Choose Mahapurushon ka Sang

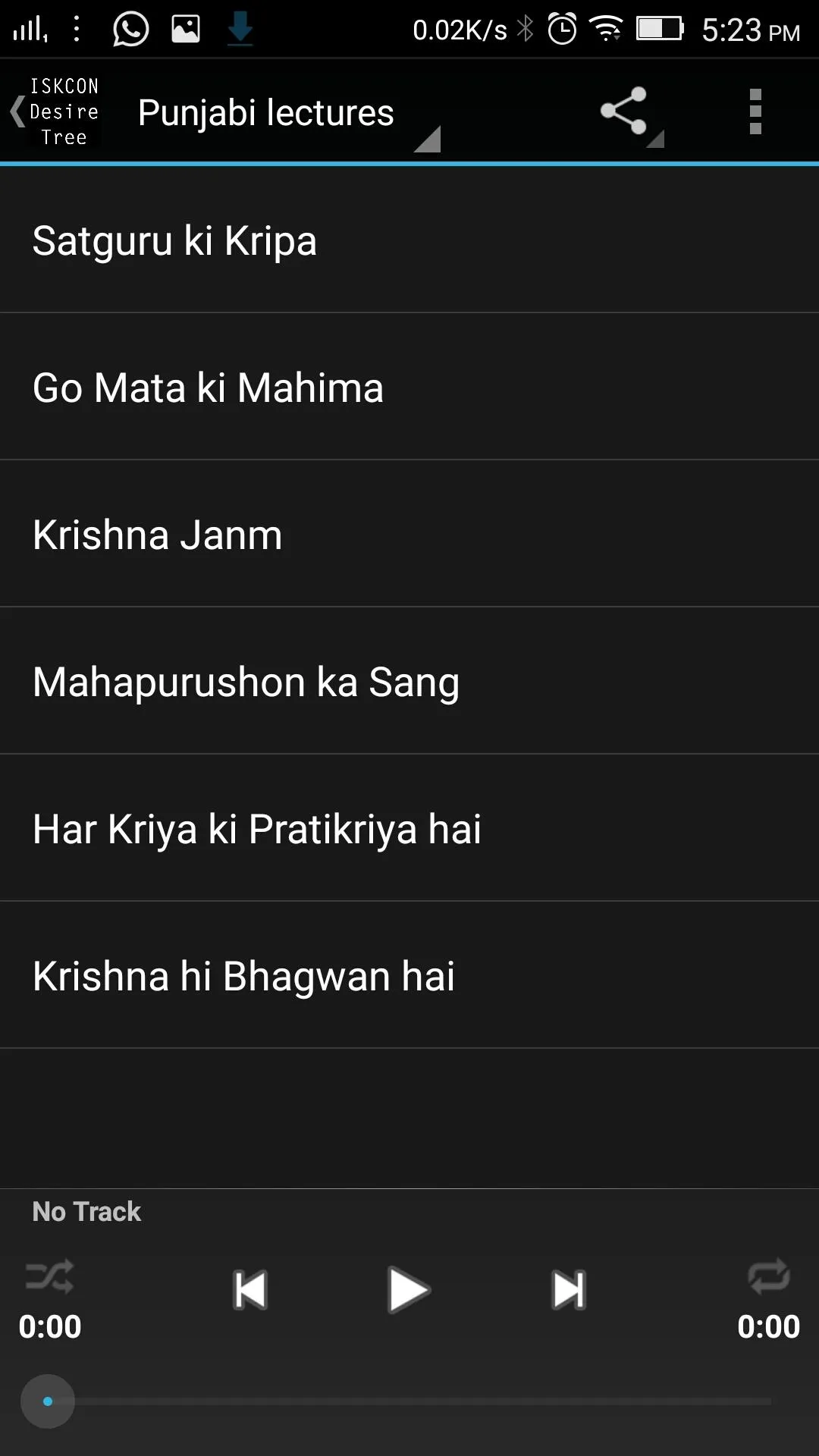(x=409, y=681)
